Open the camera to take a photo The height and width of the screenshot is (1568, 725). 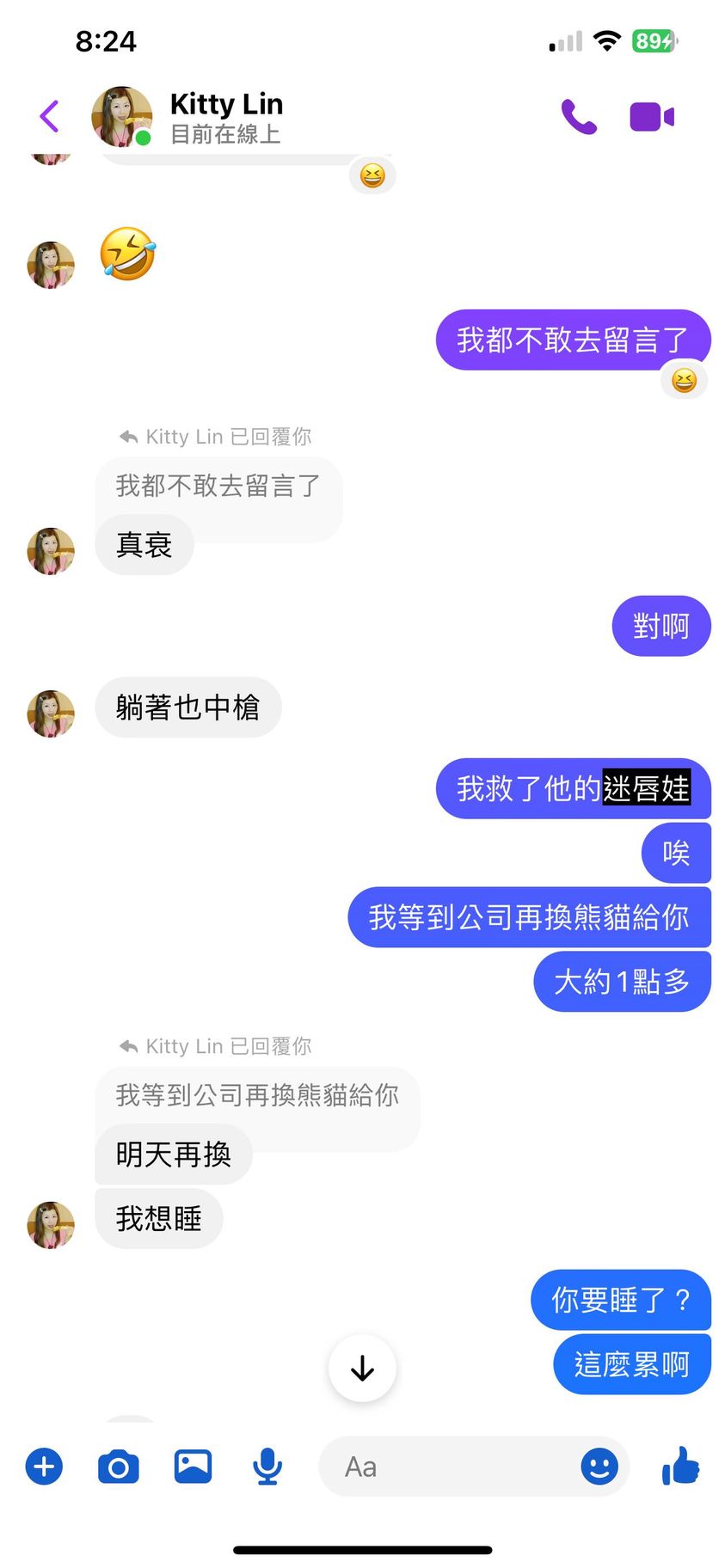119,1467
